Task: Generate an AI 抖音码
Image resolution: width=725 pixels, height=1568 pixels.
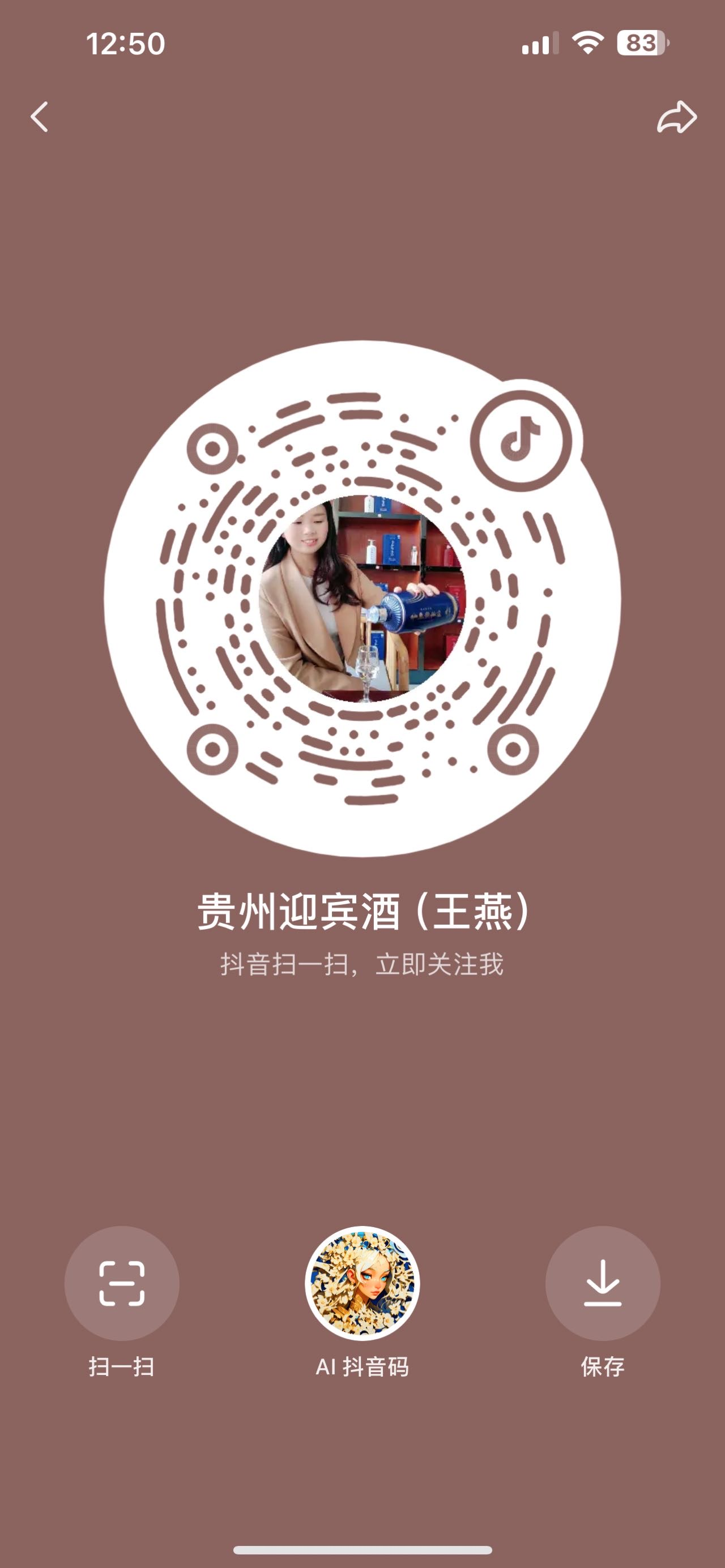Action: coord(362,1283)
